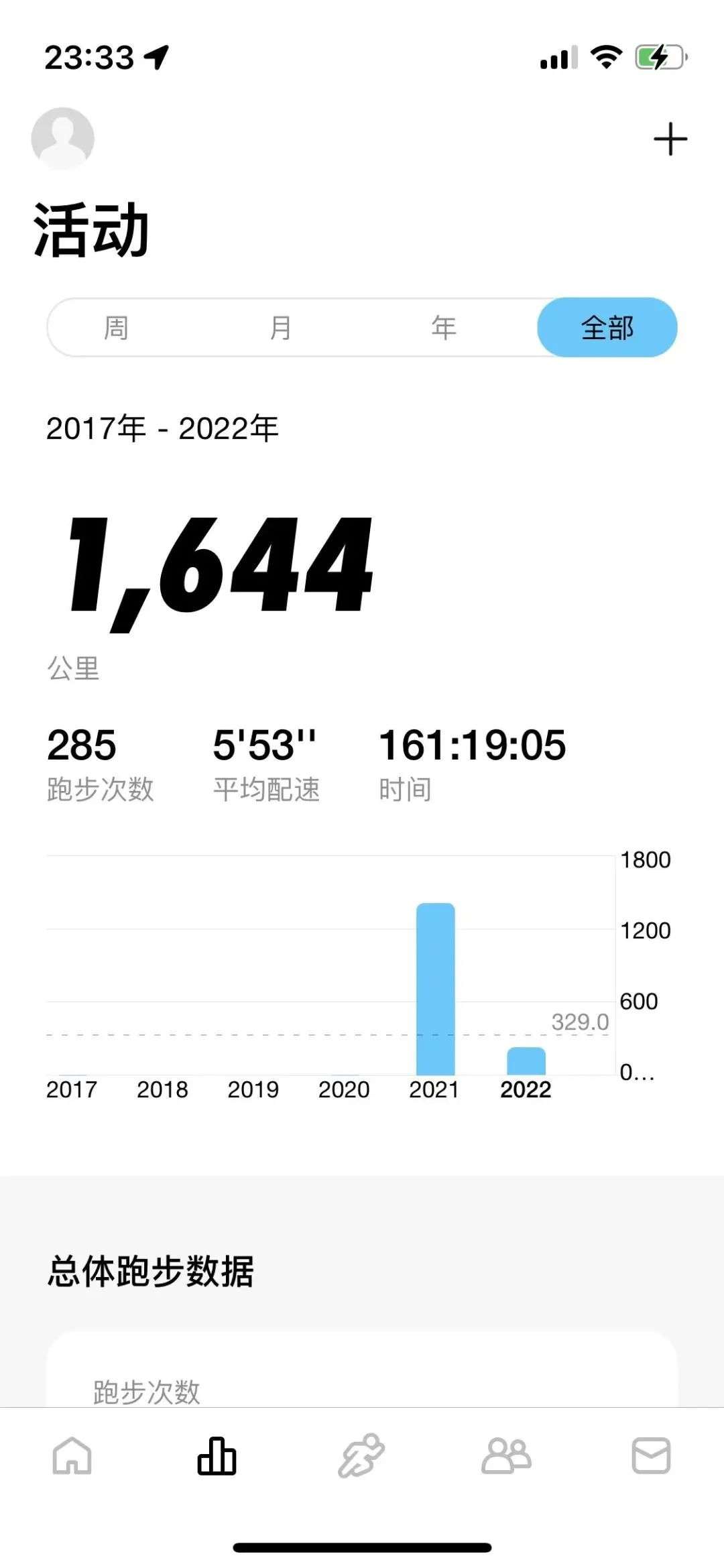Switch to the 年 (year) view

tap(444, 328)
